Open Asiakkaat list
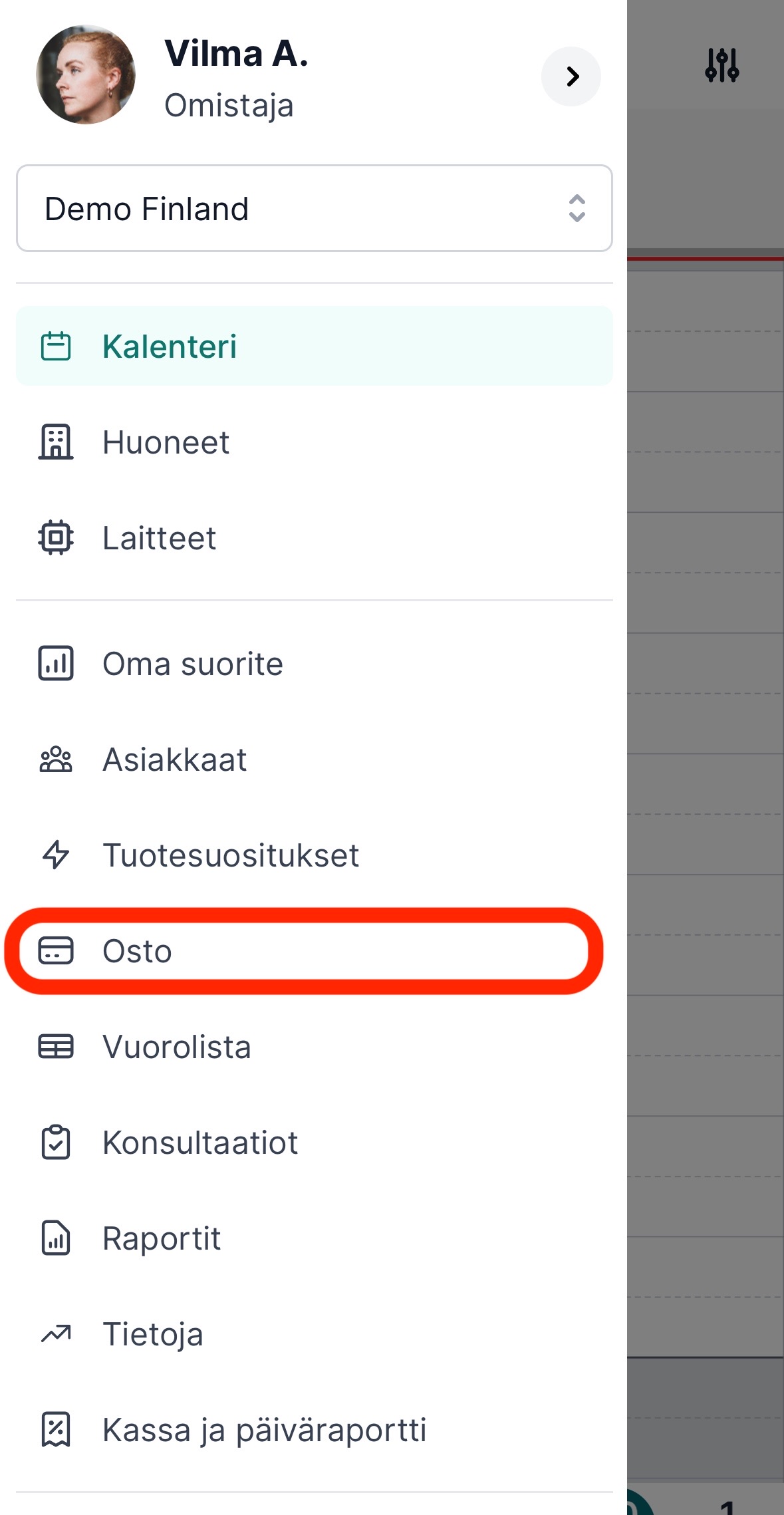 point(314,759)
